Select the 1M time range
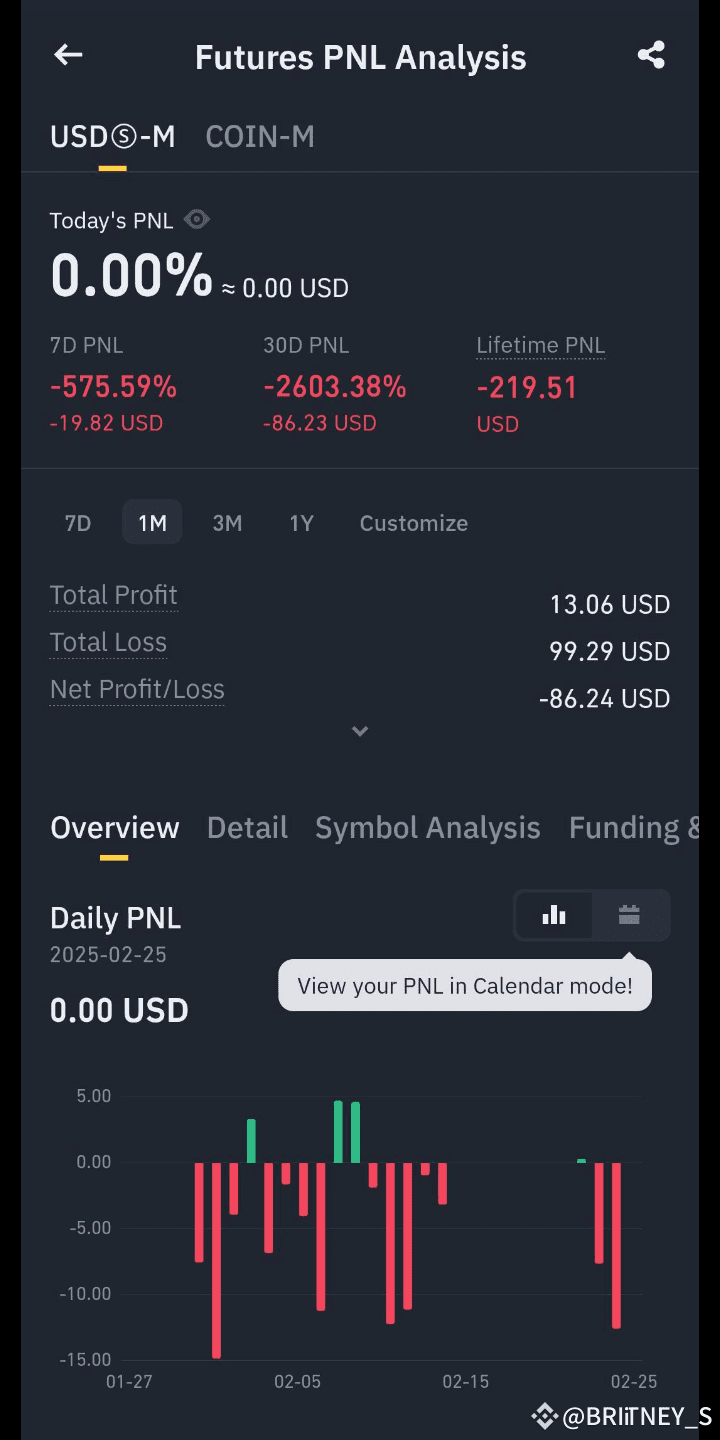Image resolution: width=720 pixels, height=1440 pixels. (152, 523)
